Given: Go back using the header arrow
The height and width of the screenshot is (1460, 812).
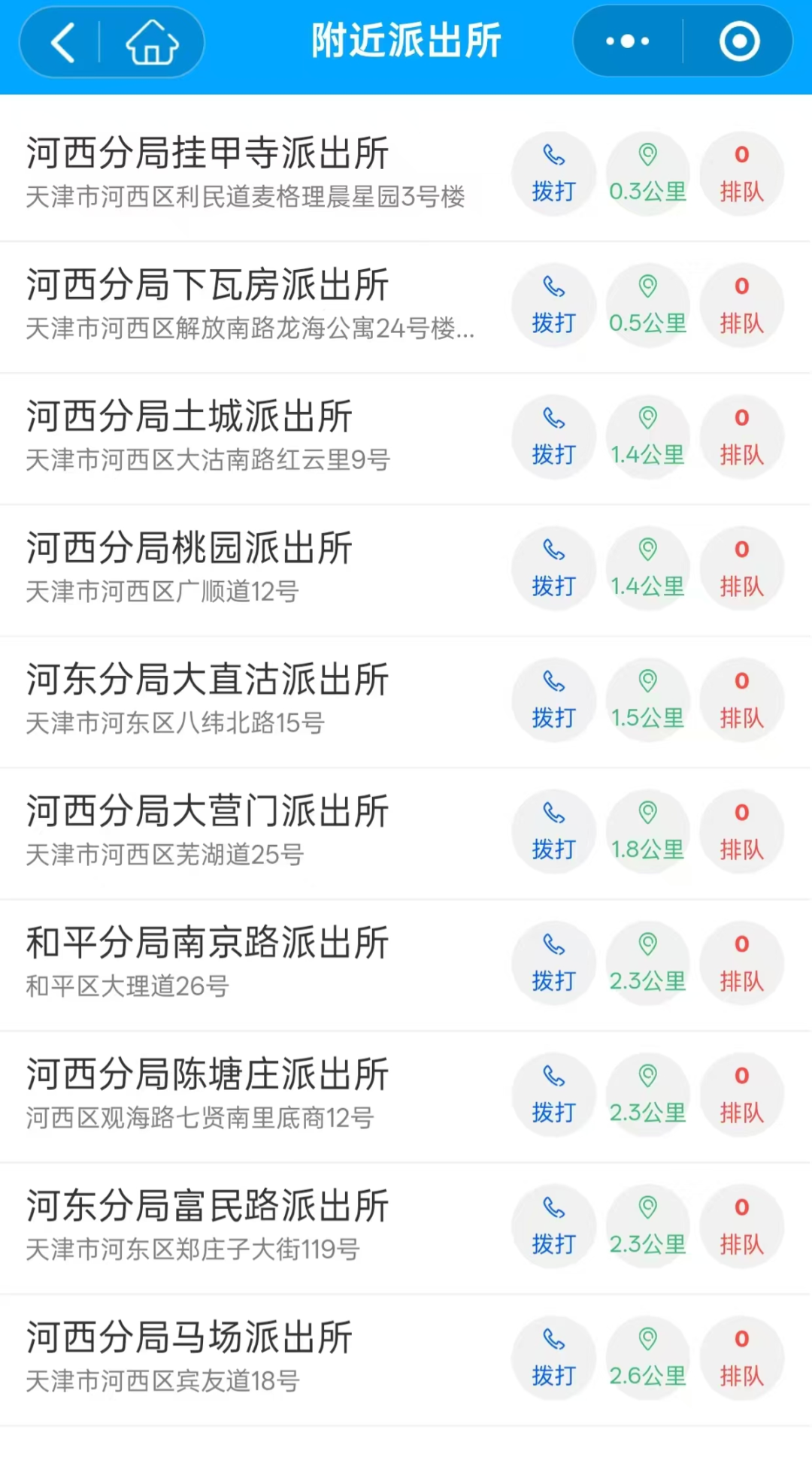Looking at the screenshot, I should click(x=63, y=42).
